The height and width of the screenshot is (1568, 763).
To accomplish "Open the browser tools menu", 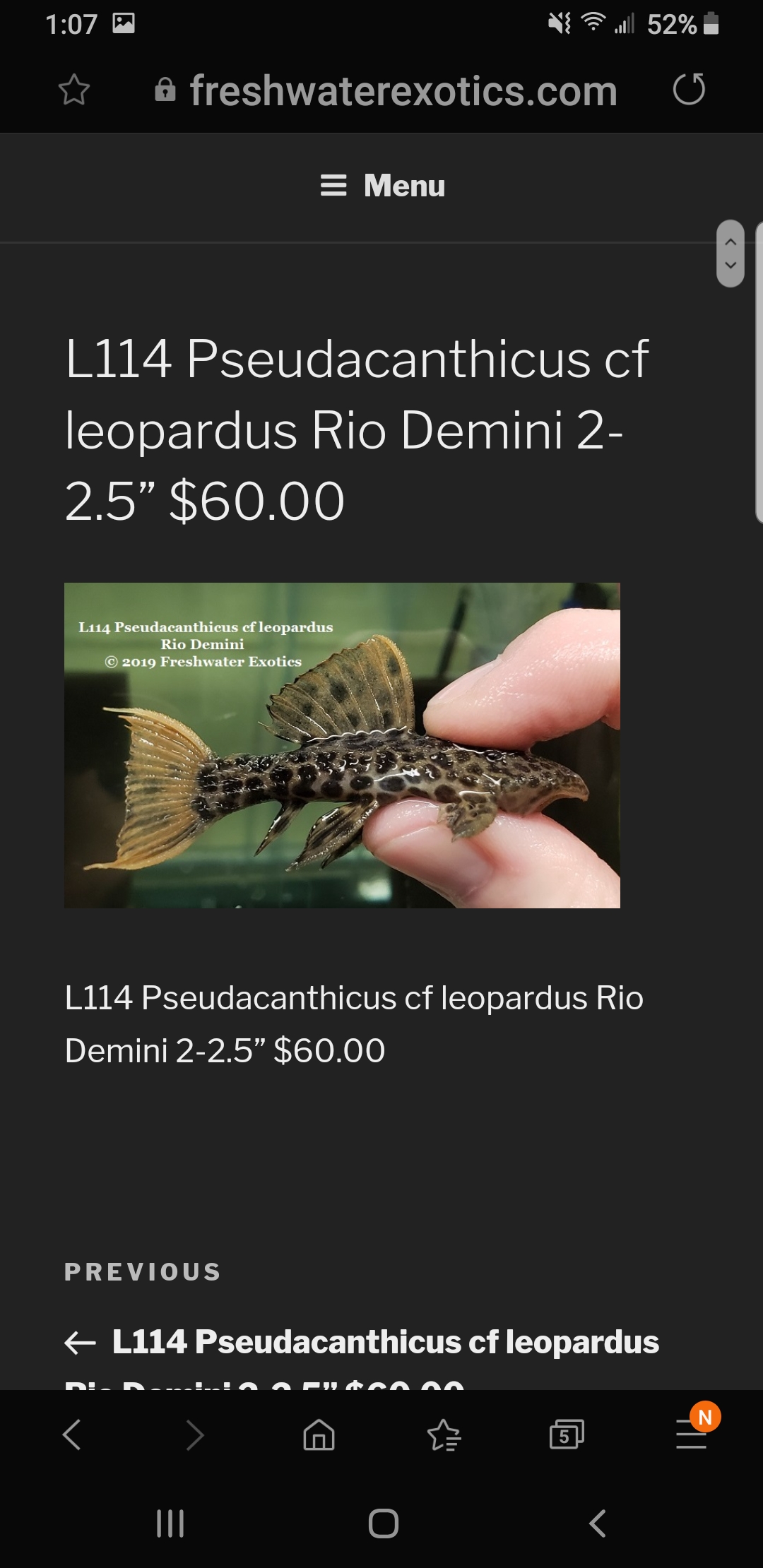I will 692,1433.
